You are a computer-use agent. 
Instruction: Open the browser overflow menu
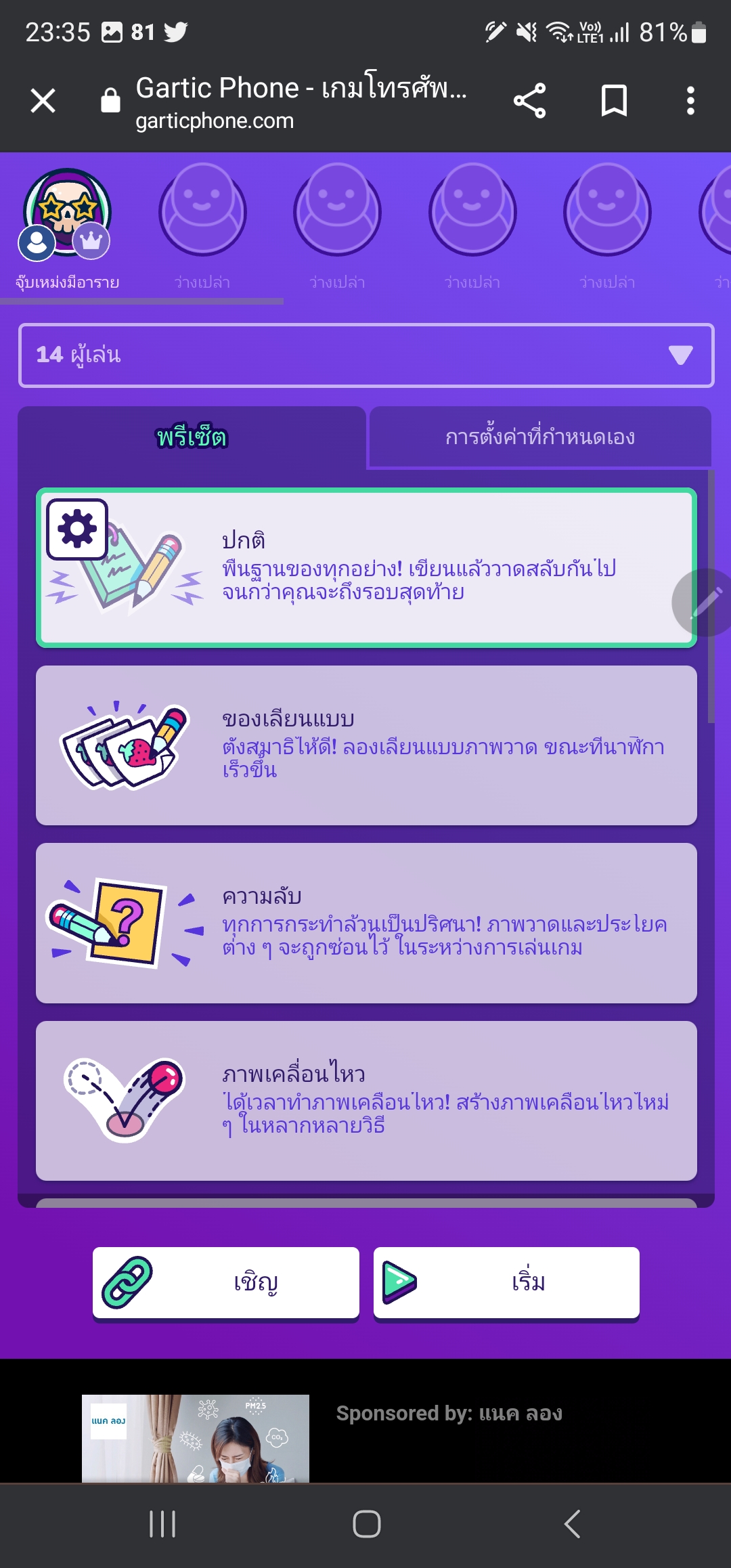(690, 102)
